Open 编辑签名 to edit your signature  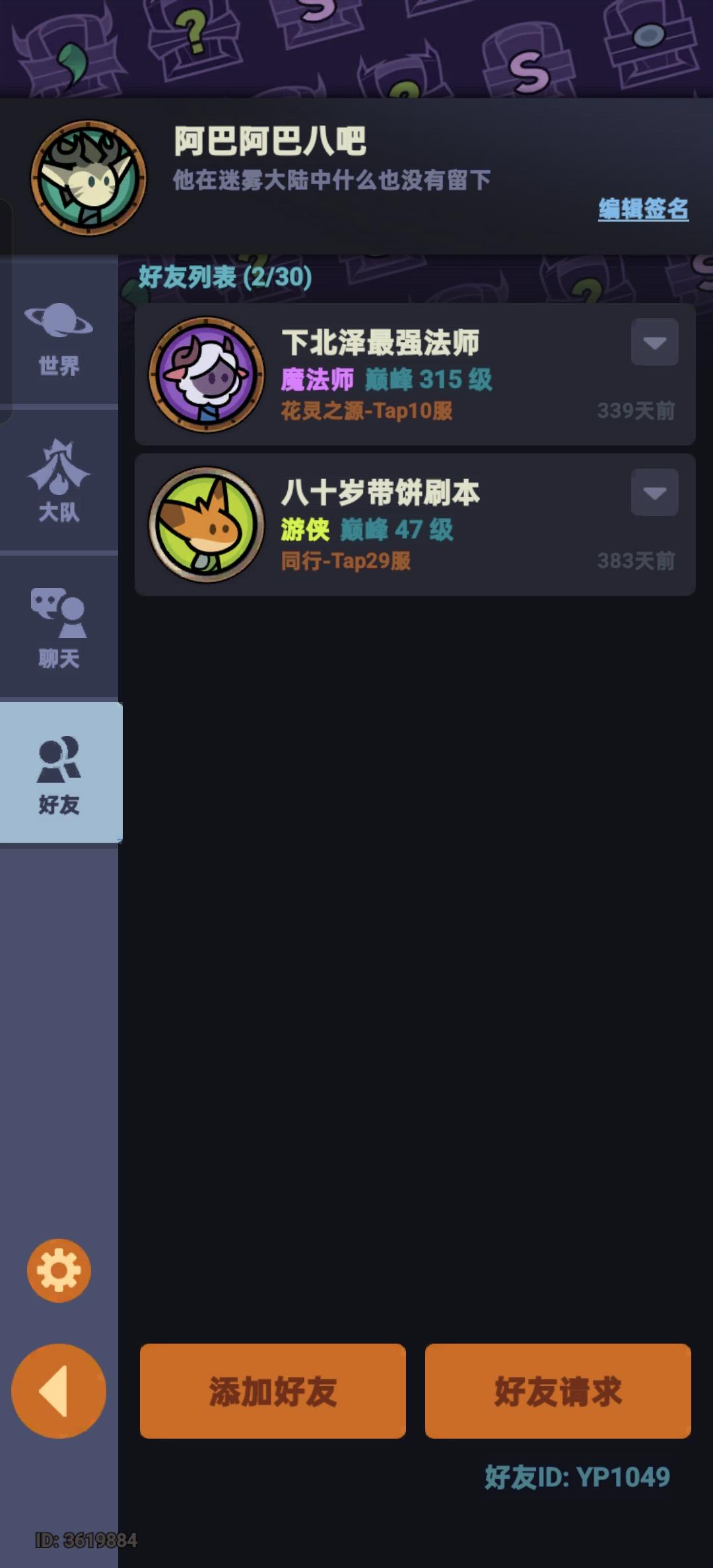pos(642,208)
